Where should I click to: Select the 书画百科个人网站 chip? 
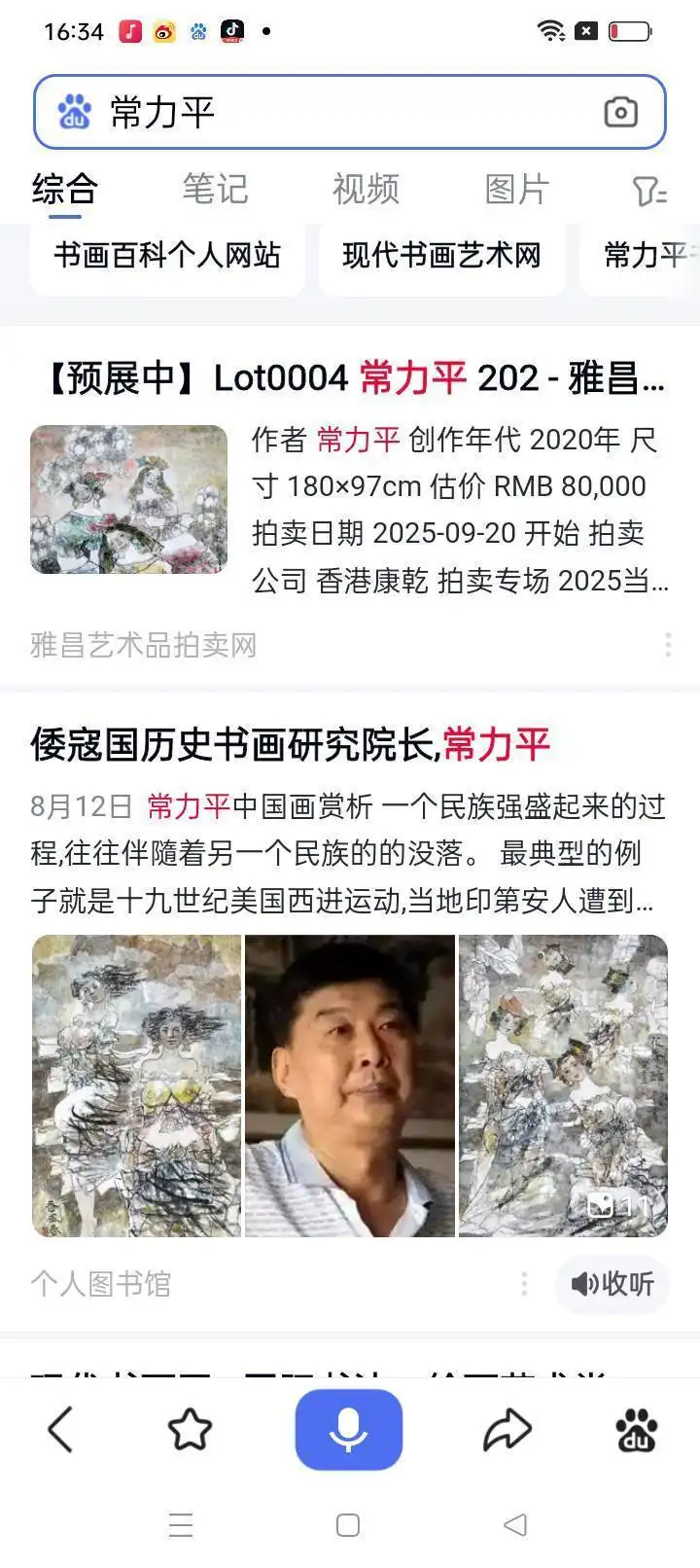point(167,256)
